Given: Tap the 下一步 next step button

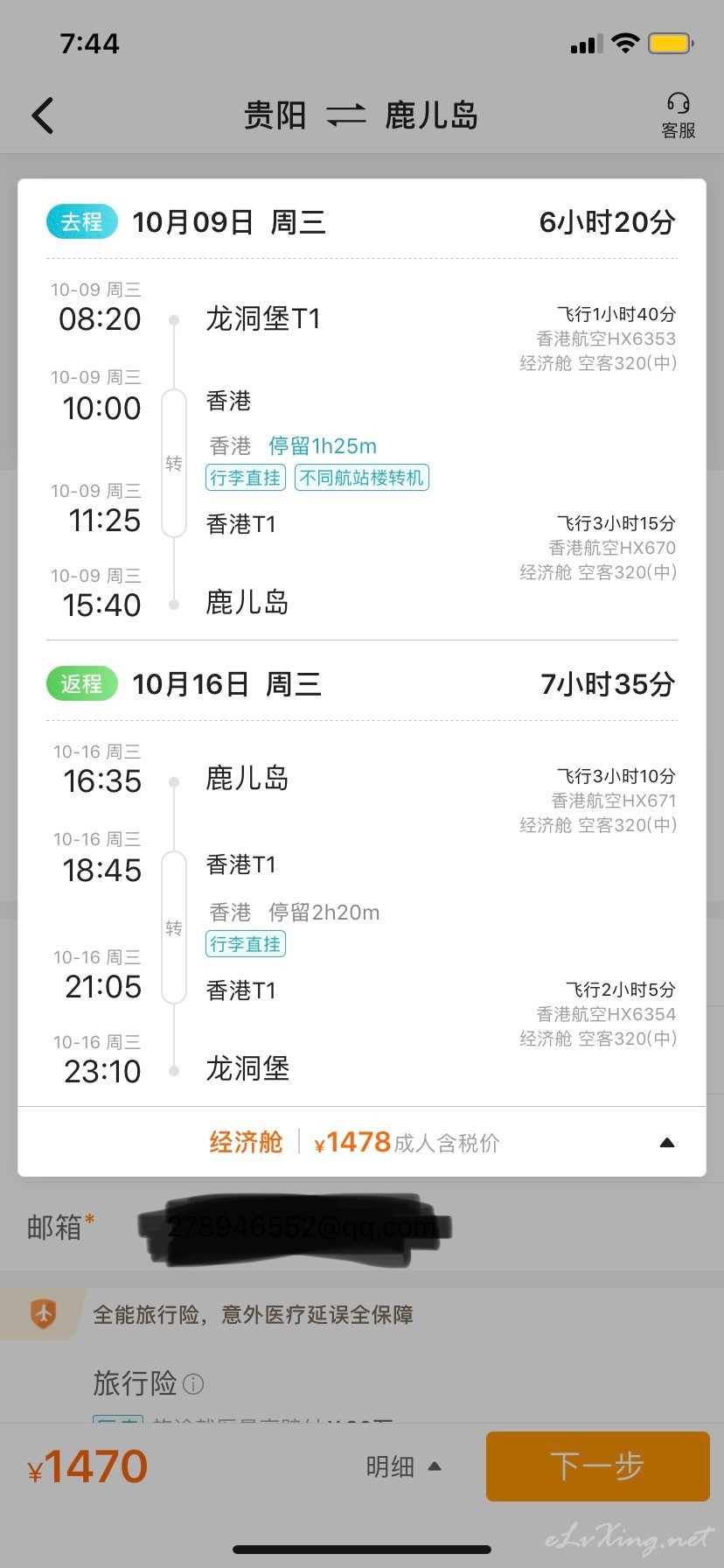Looking at the screenshot, I should click(x=597, y=1466).
